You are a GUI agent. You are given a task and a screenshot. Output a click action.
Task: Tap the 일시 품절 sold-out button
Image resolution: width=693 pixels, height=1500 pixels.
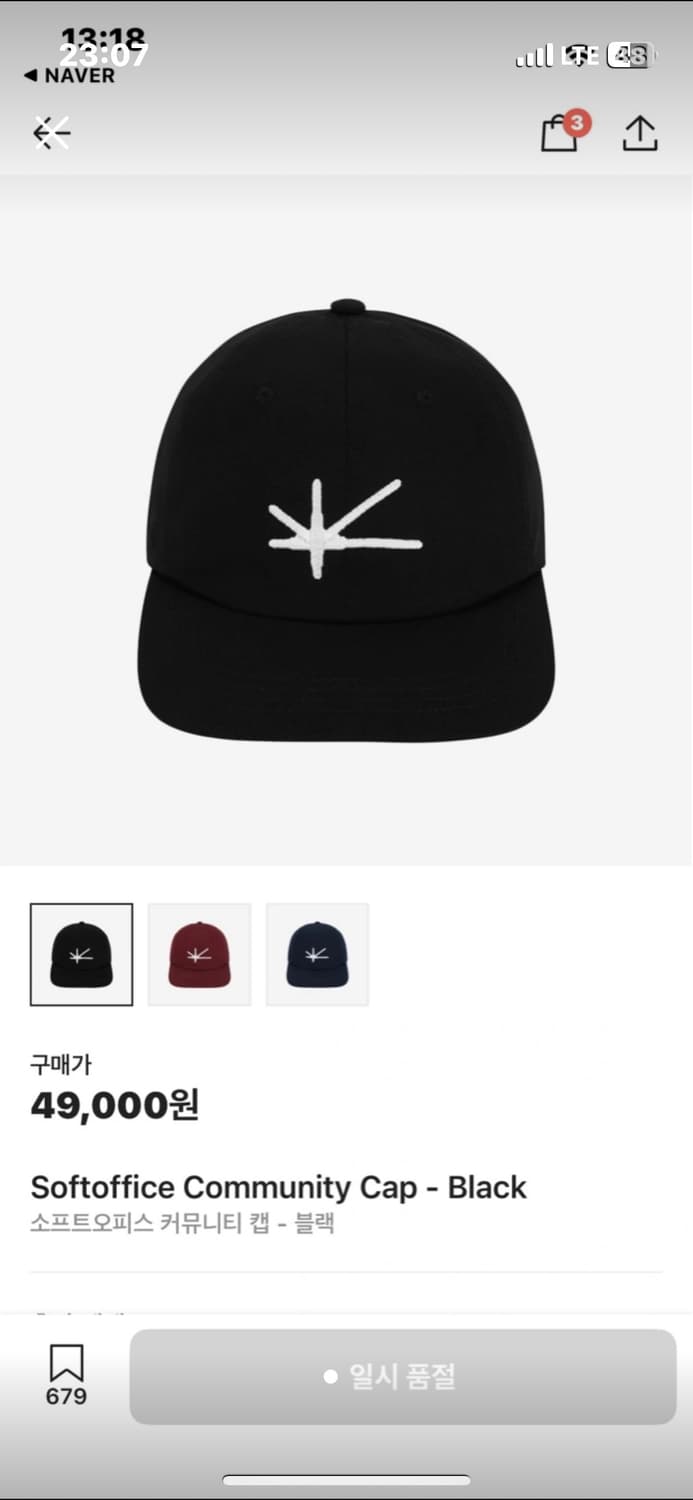[x=403, y=1377]
